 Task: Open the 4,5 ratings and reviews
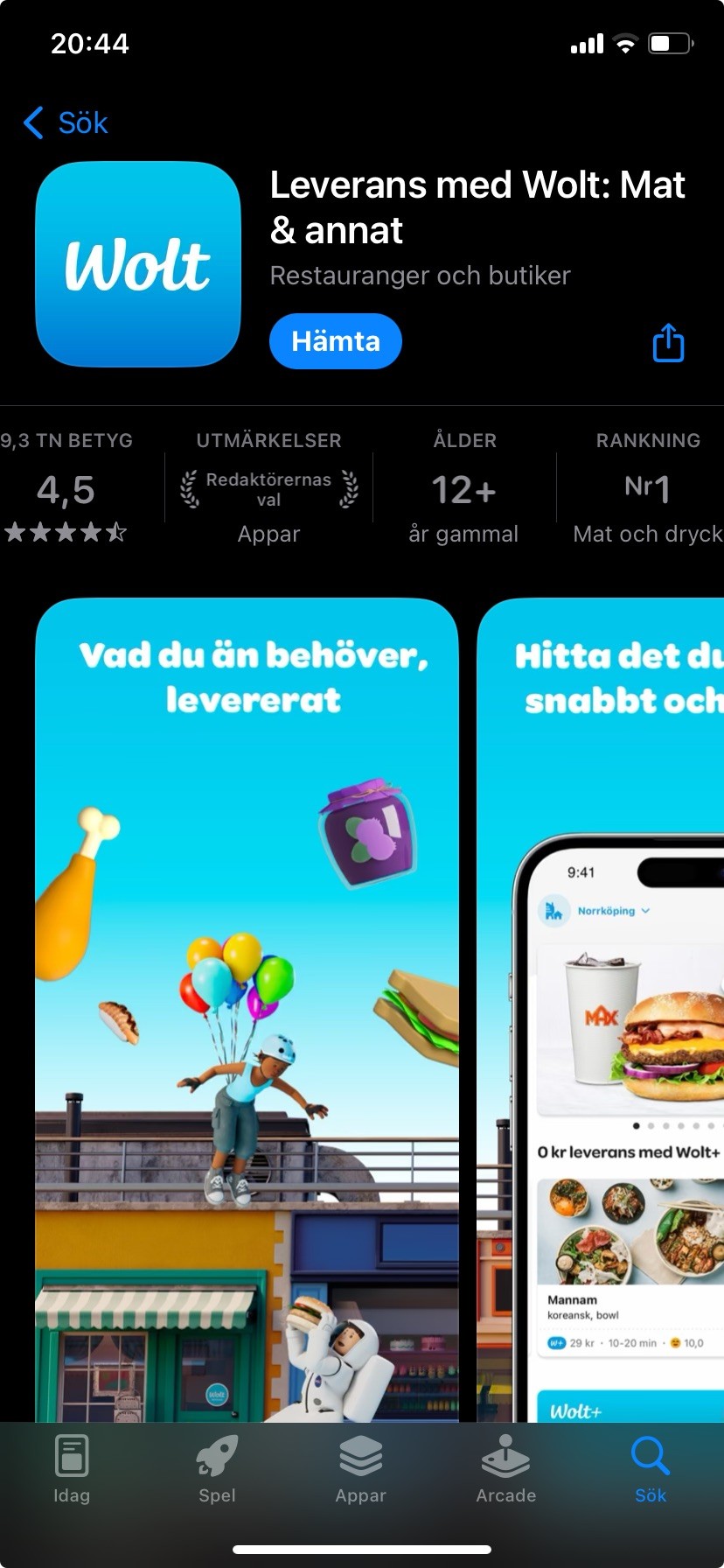point(66,491)
